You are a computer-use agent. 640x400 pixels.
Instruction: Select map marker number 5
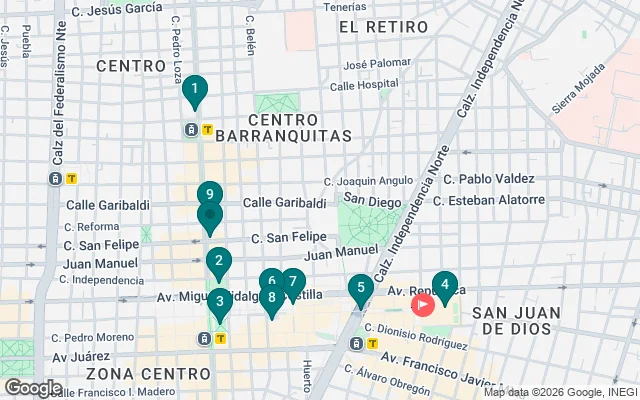click(361, 290)
